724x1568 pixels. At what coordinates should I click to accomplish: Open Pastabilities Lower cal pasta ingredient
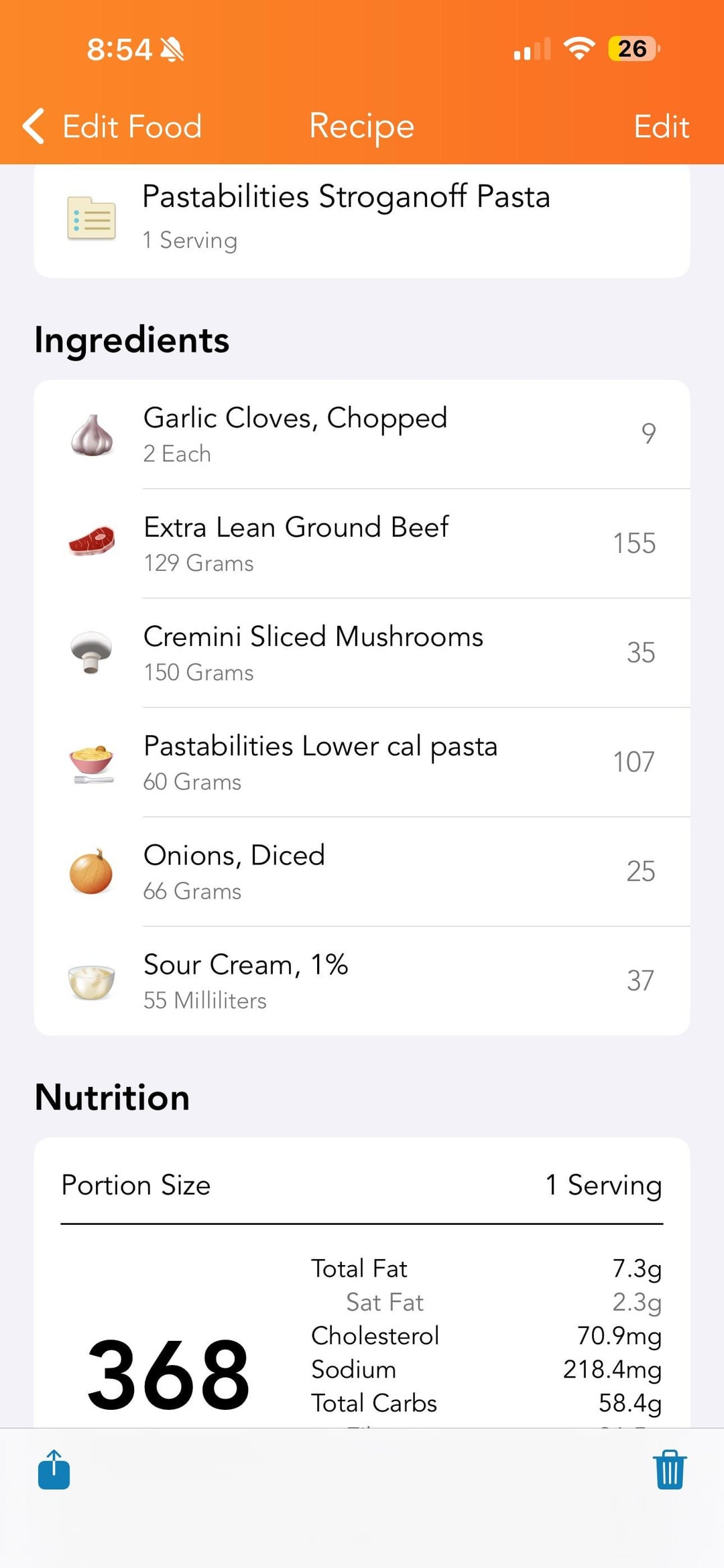[362, 762]
